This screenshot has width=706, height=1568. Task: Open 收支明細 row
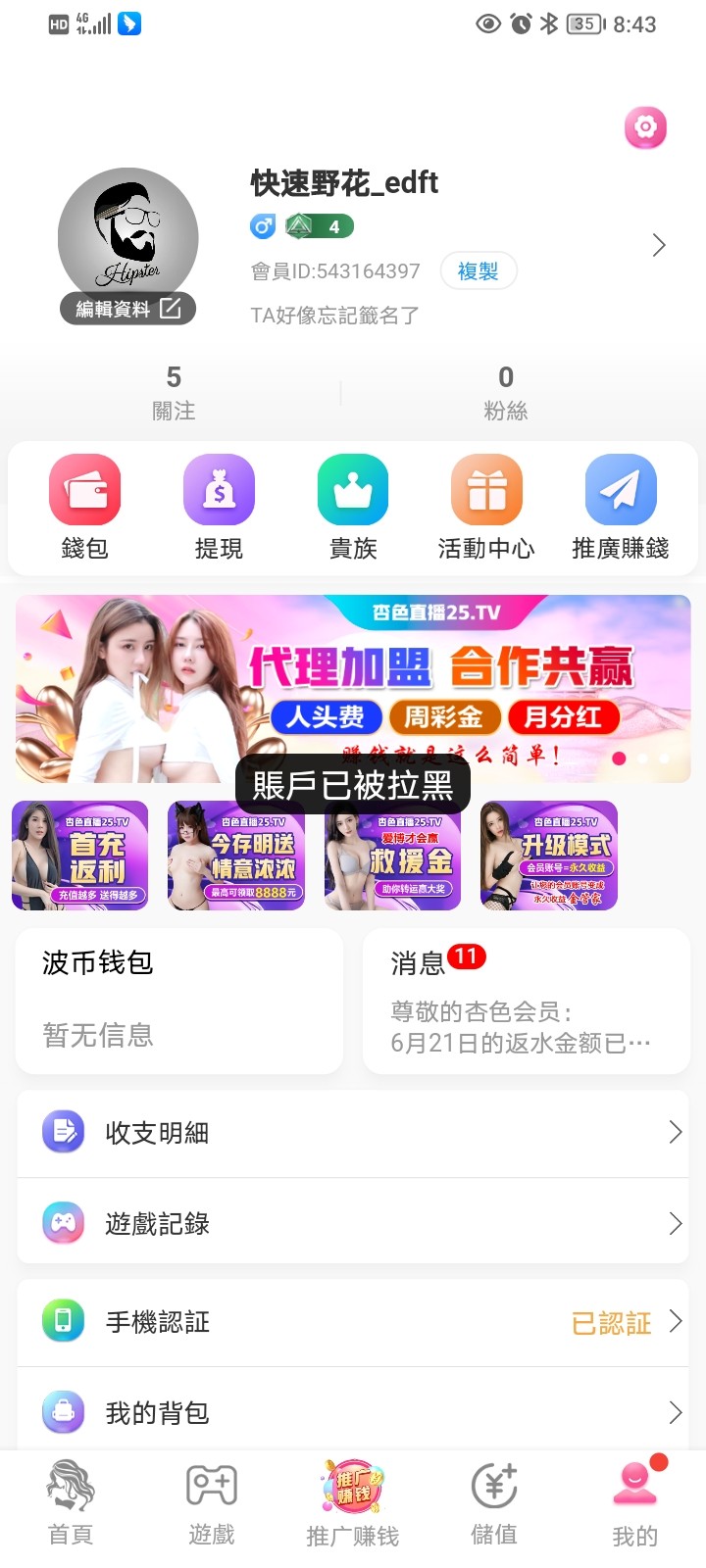(353, 1133)
